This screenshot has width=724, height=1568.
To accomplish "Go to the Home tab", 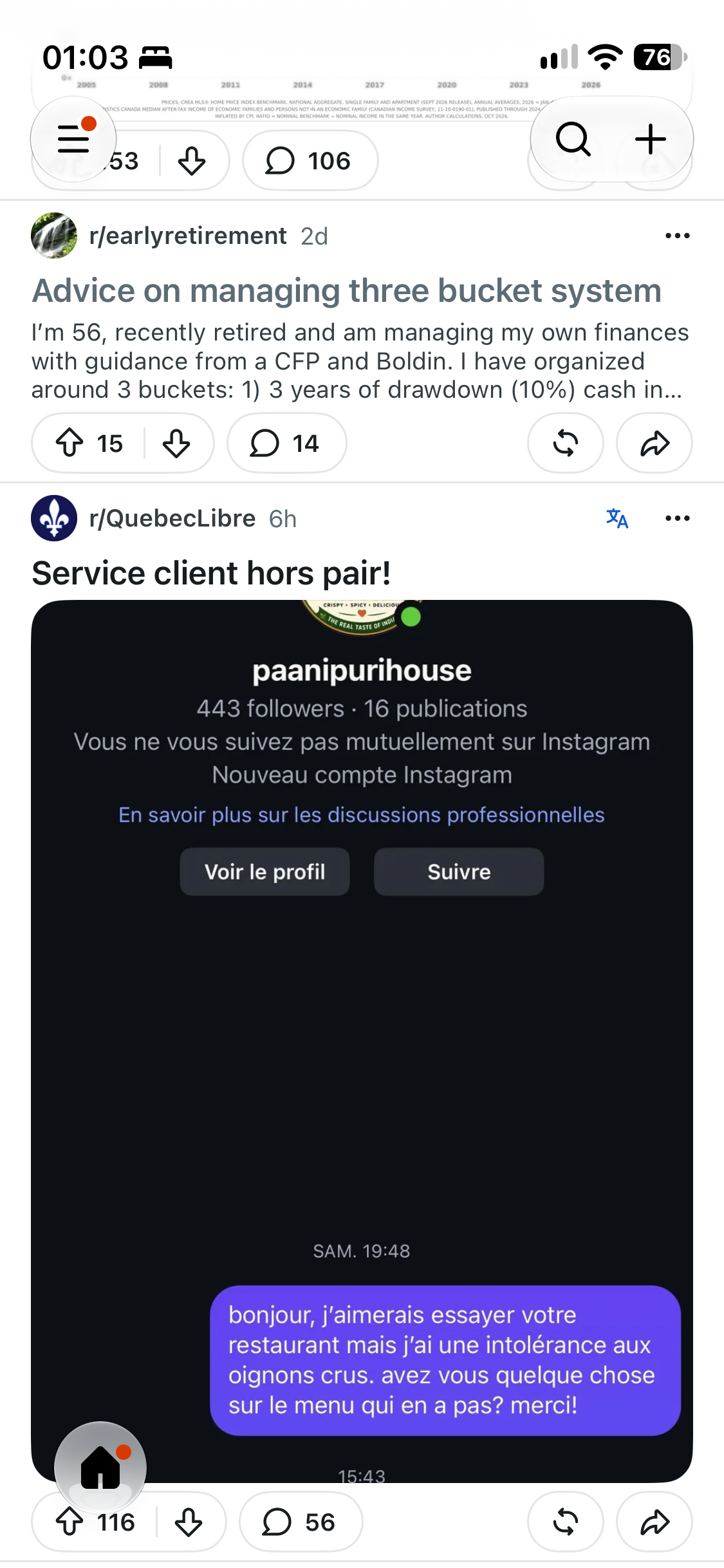I will click(x=100, y=1468).
